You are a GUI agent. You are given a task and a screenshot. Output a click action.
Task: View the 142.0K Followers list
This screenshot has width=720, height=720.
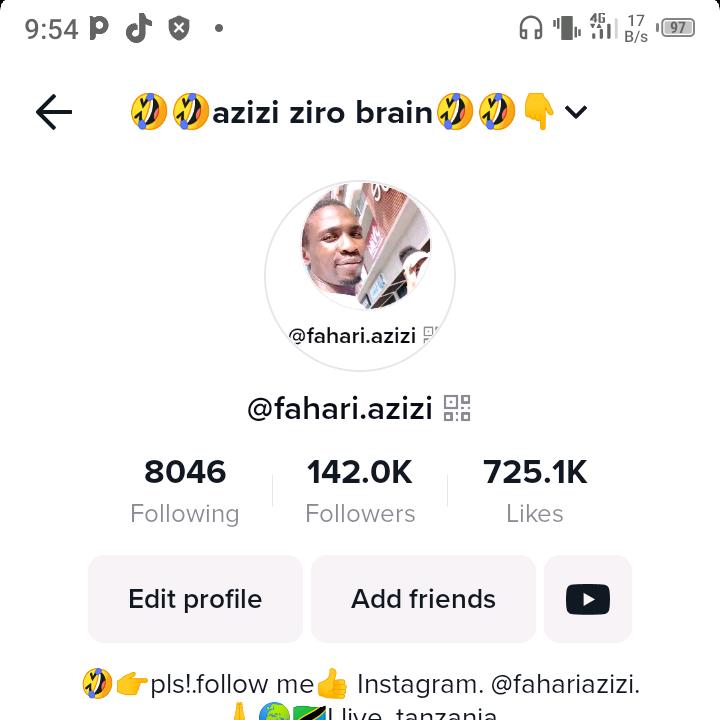pos(360,490)
